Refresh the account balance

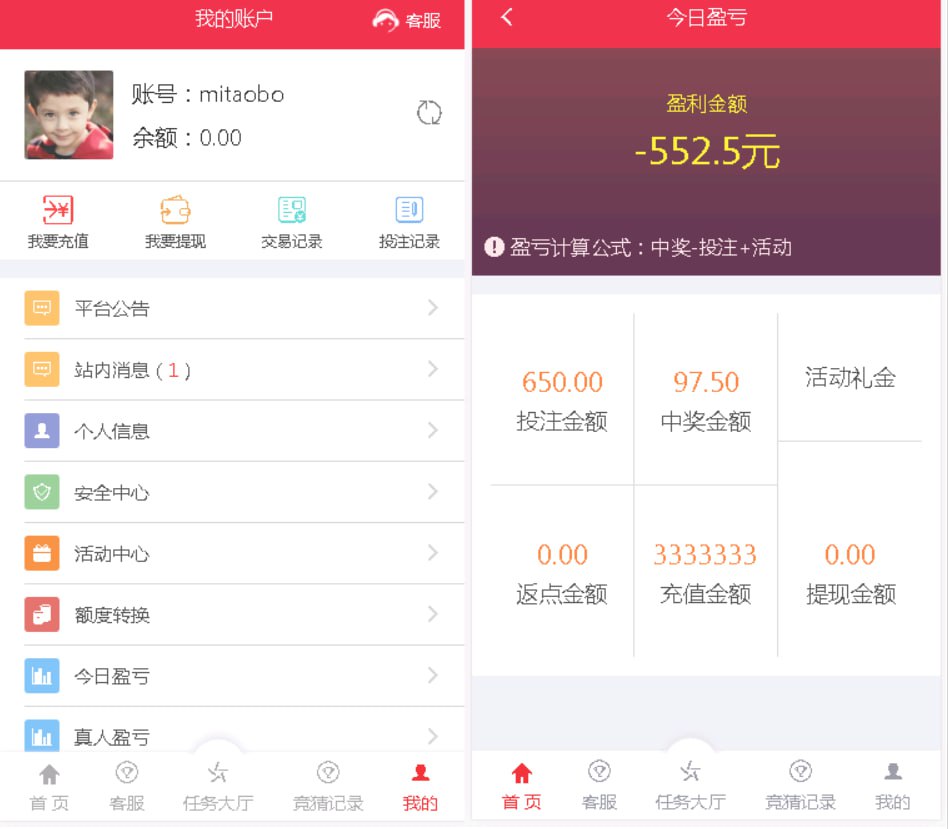(x=429, y=113)
